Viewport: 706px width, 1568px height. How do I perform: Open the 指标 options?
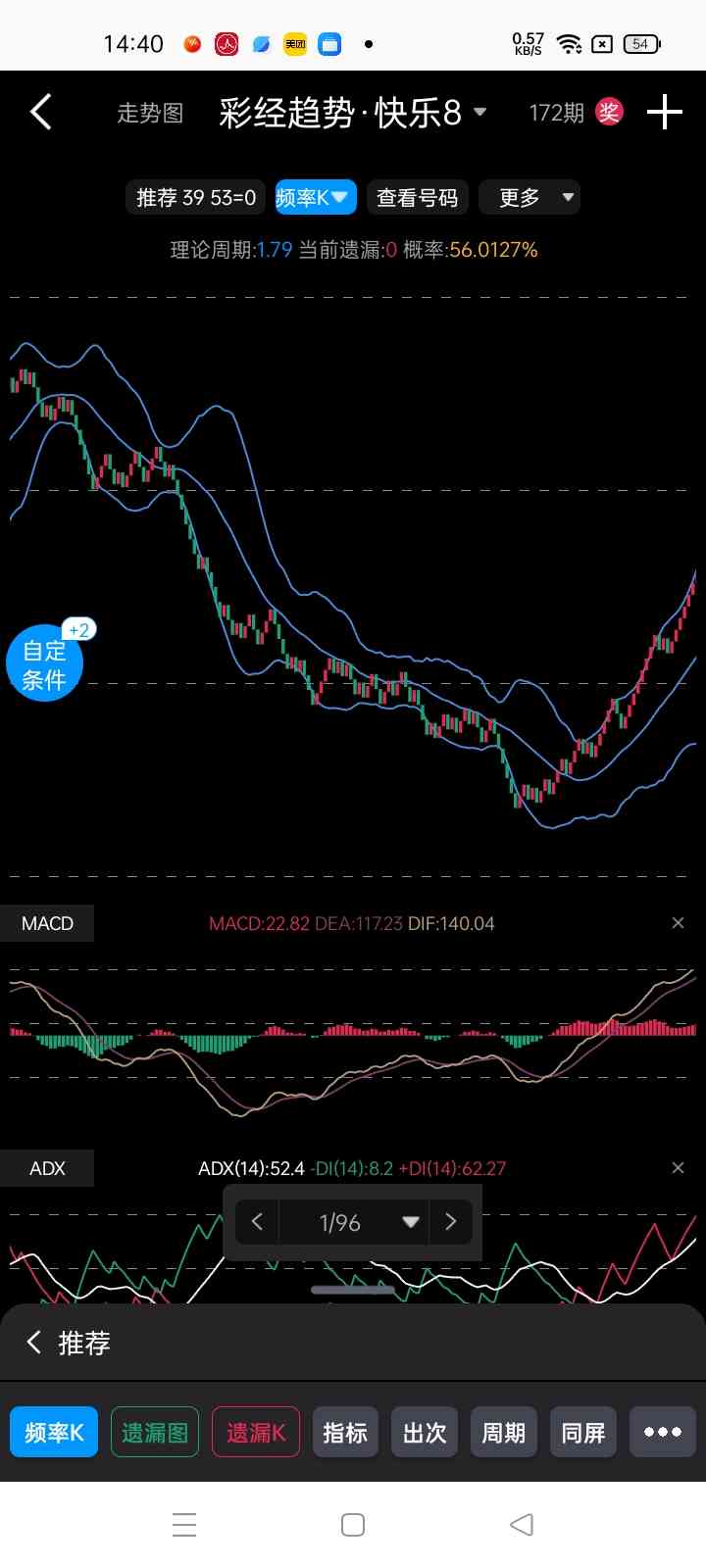345,1433
